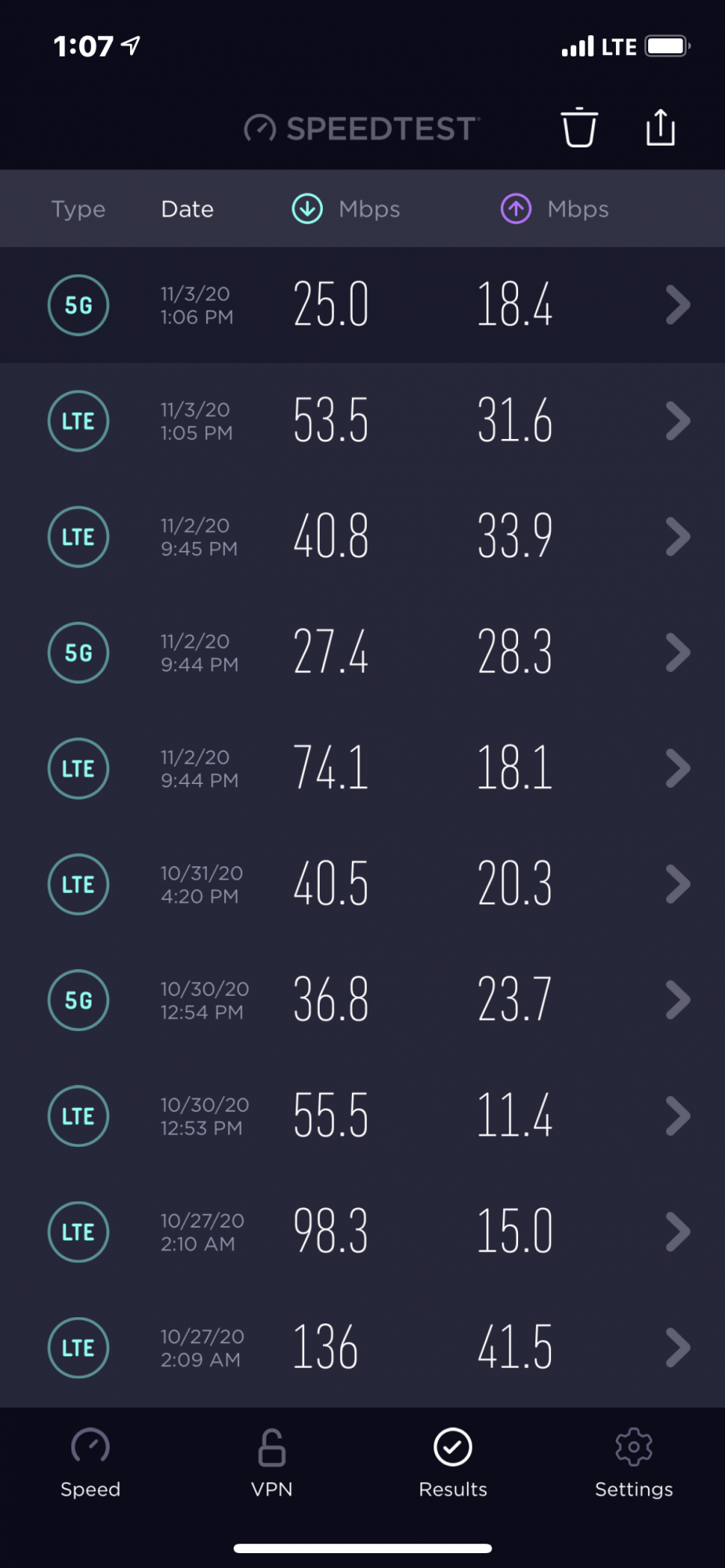
Task: Open the Settings tab
Action: 634,1463
